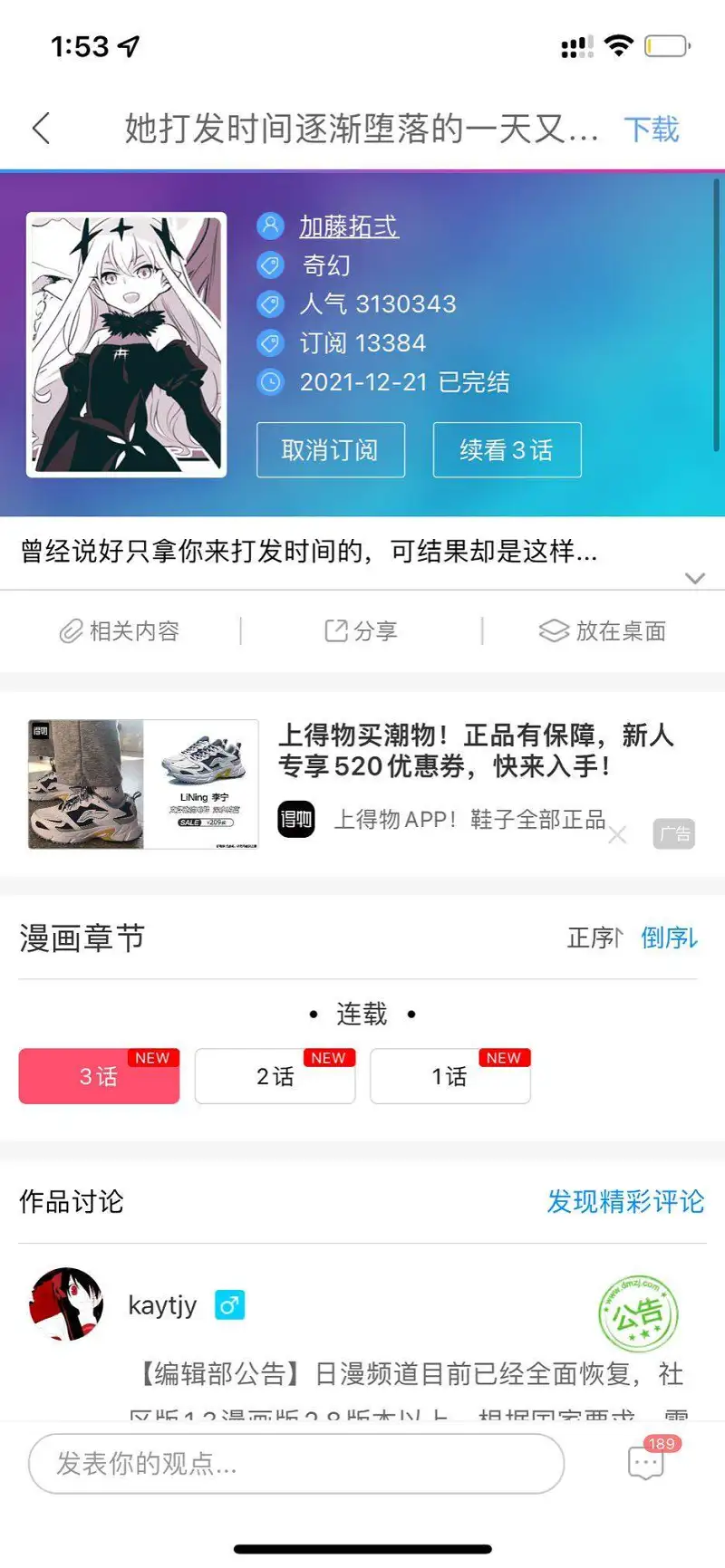Select 放在桌面 to add to desktop
Image resolution: width=725 pixels, height=1568 pixels.
603,630
